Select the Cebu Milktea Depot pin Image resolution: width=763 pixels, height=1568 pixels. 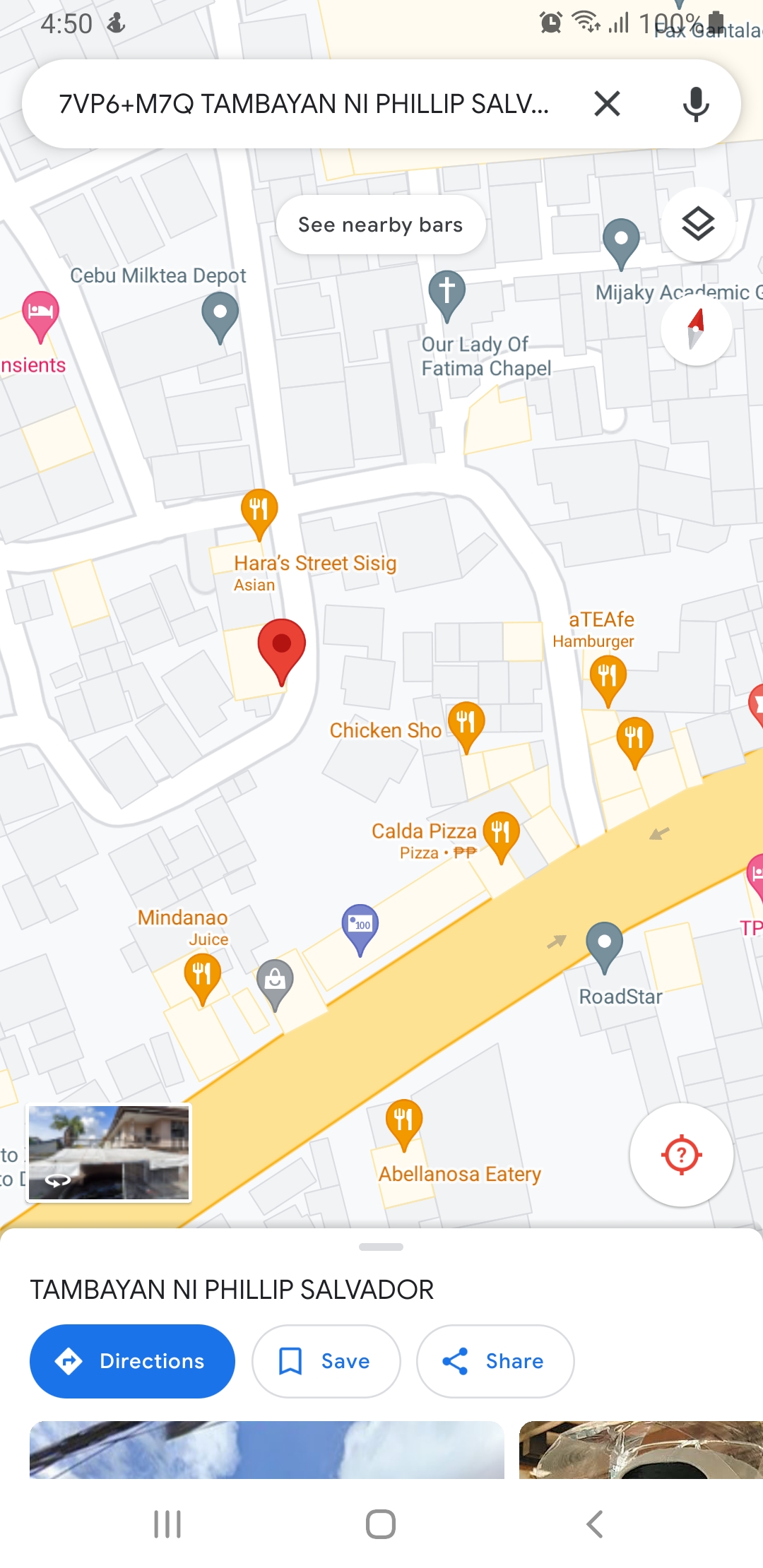(x=220, y=314)
